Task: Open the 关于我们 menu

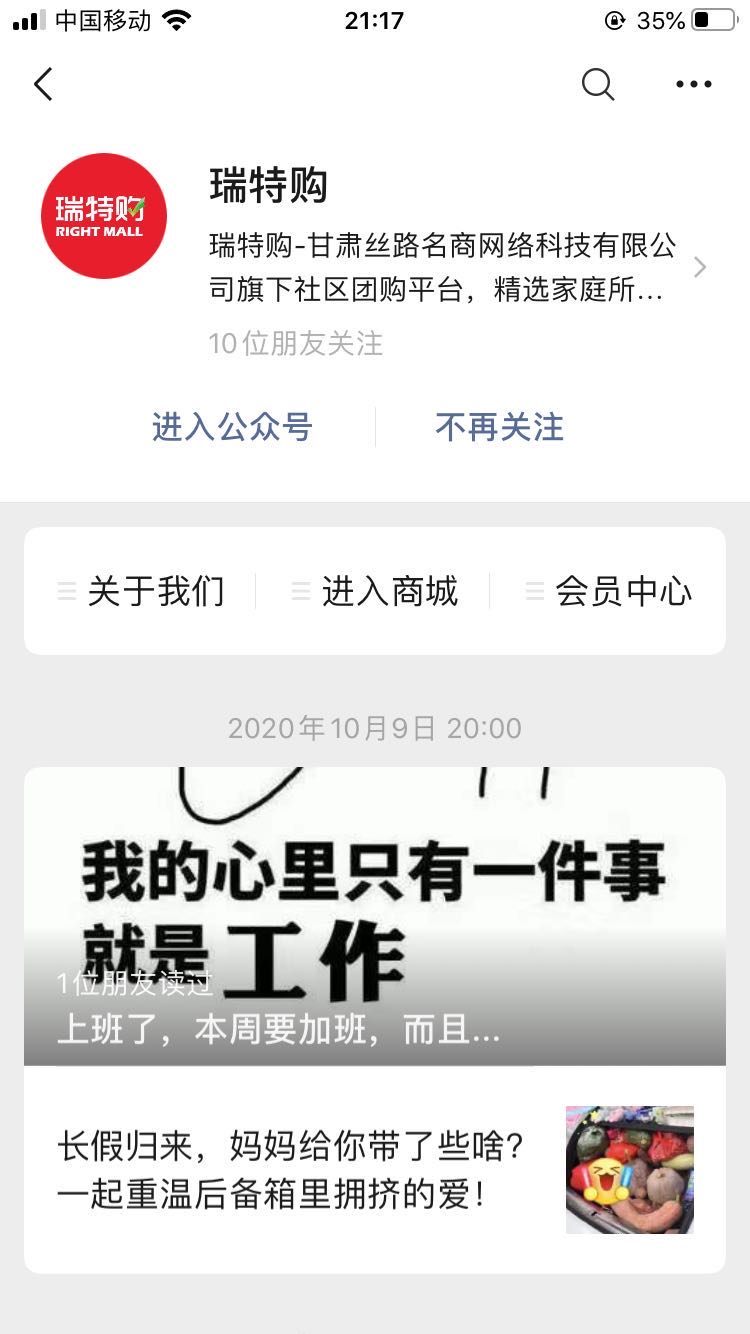Action: 141,591
